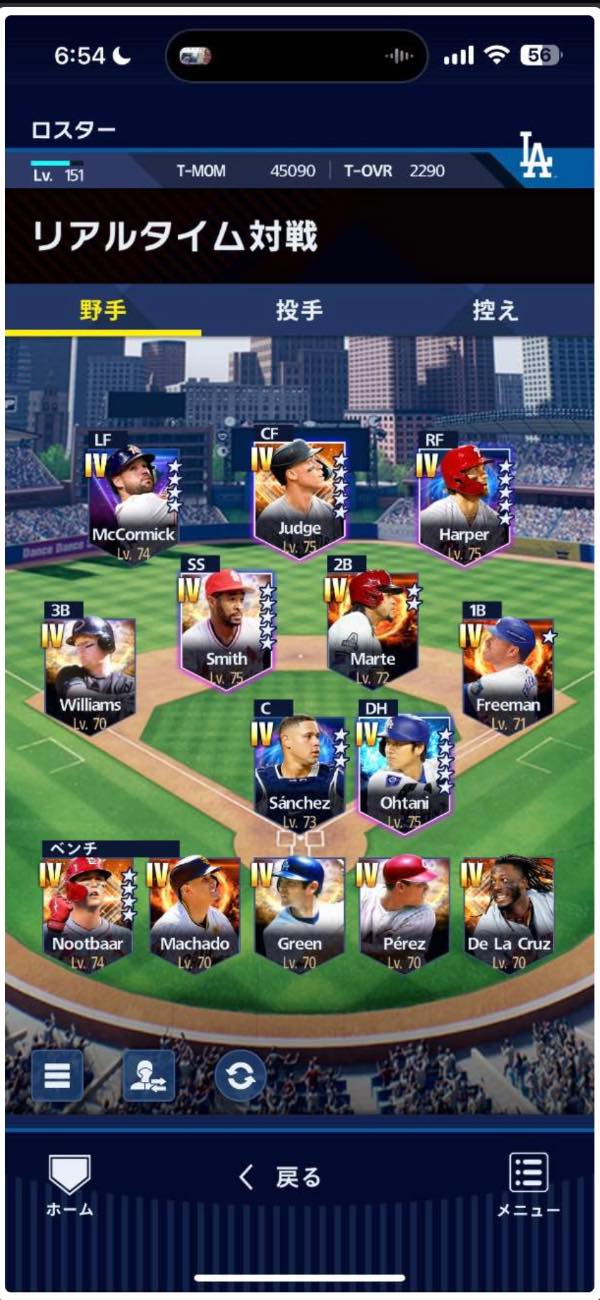Select the 野手 tab
This screenshot has height=1300, width=600.
pos(103,310)
